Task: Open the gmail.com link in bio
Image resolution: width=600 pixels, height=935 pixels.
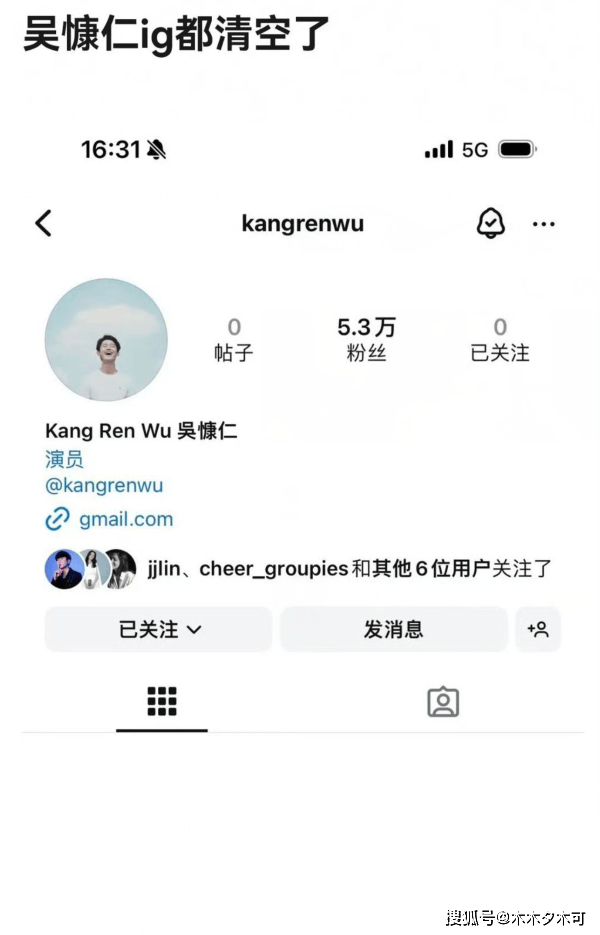Action: click(125, 519)
